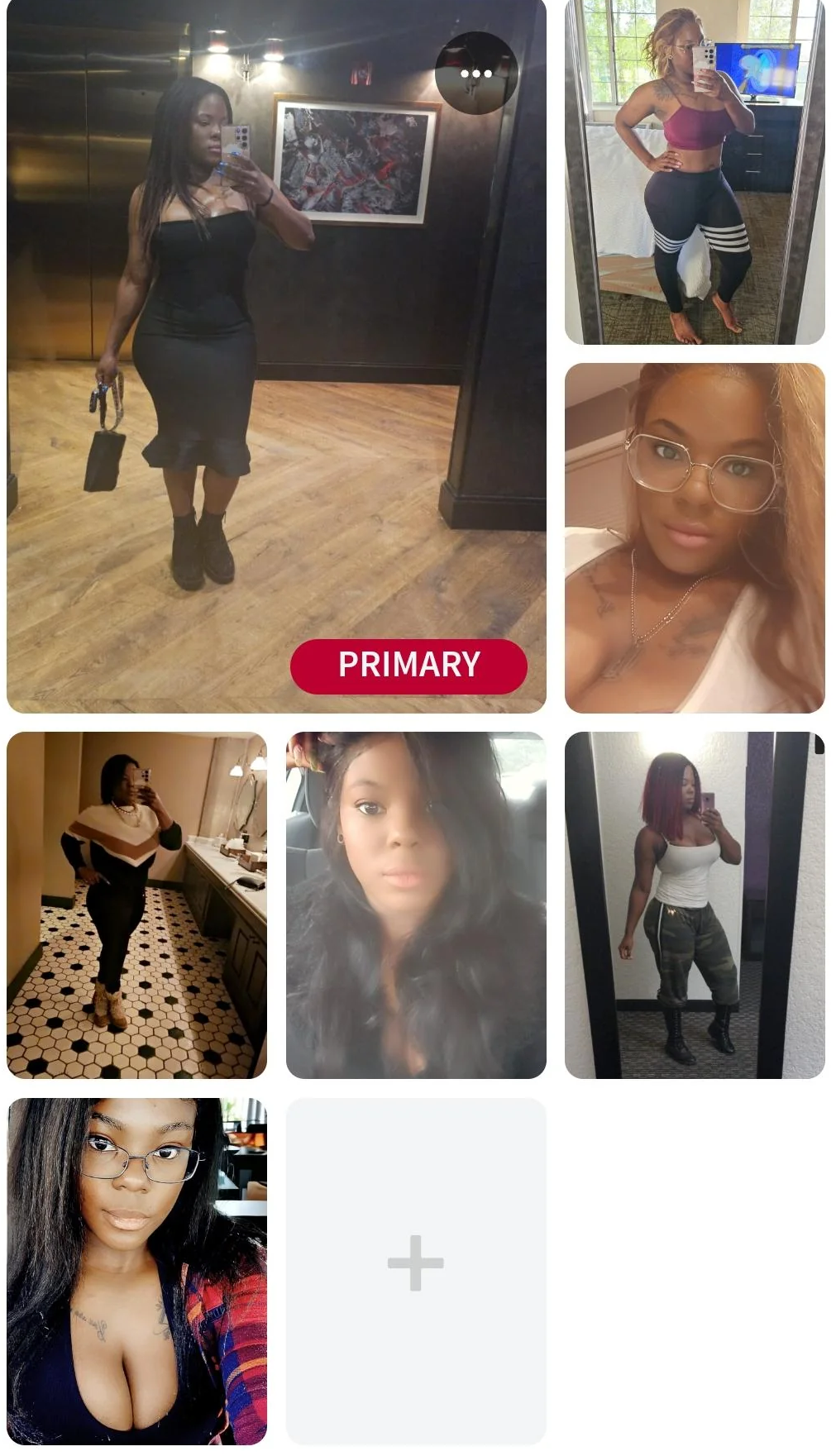View the photo with the chevron sweater
836x1456 pixels.
136,905
